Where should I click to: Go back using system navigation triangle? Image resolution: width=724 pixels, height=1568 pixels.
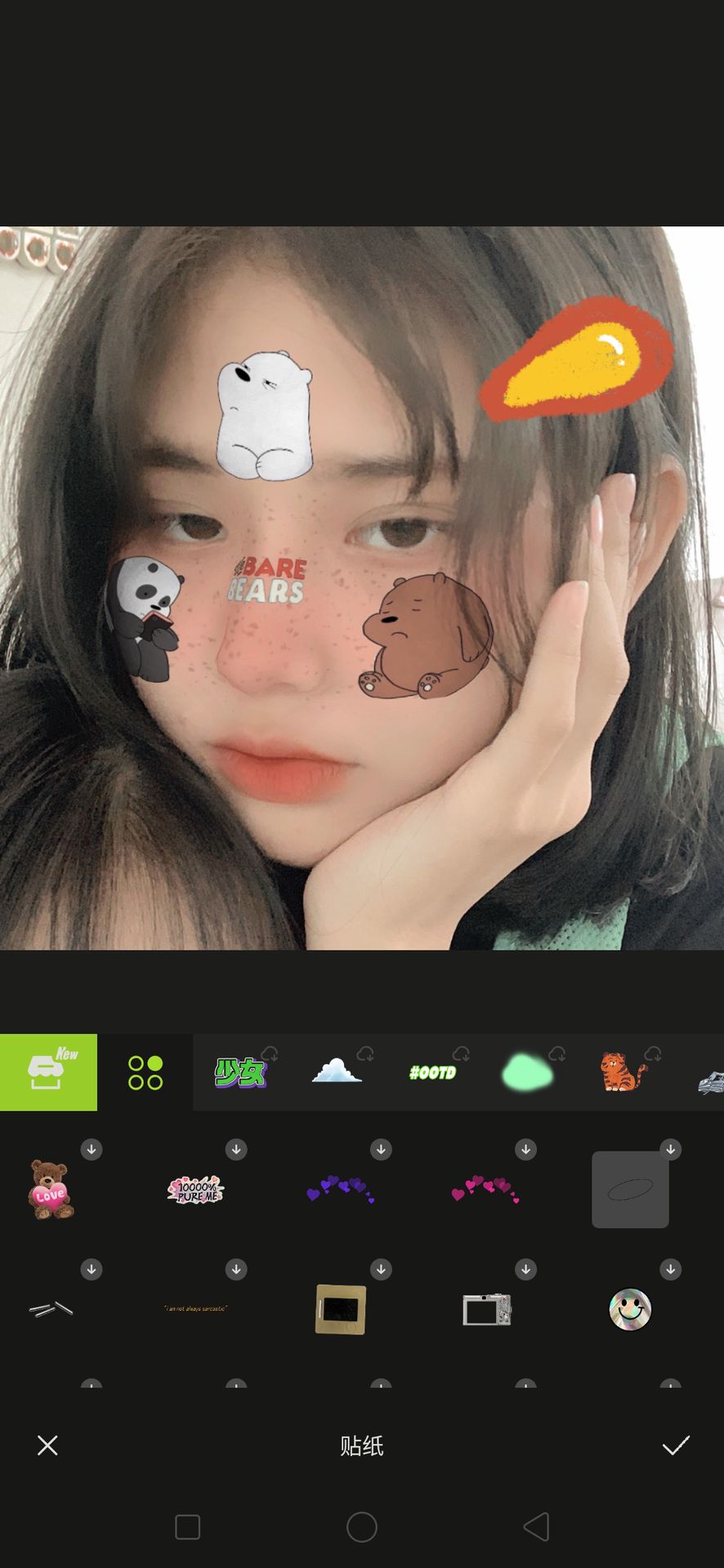(x=536, y=1526)
